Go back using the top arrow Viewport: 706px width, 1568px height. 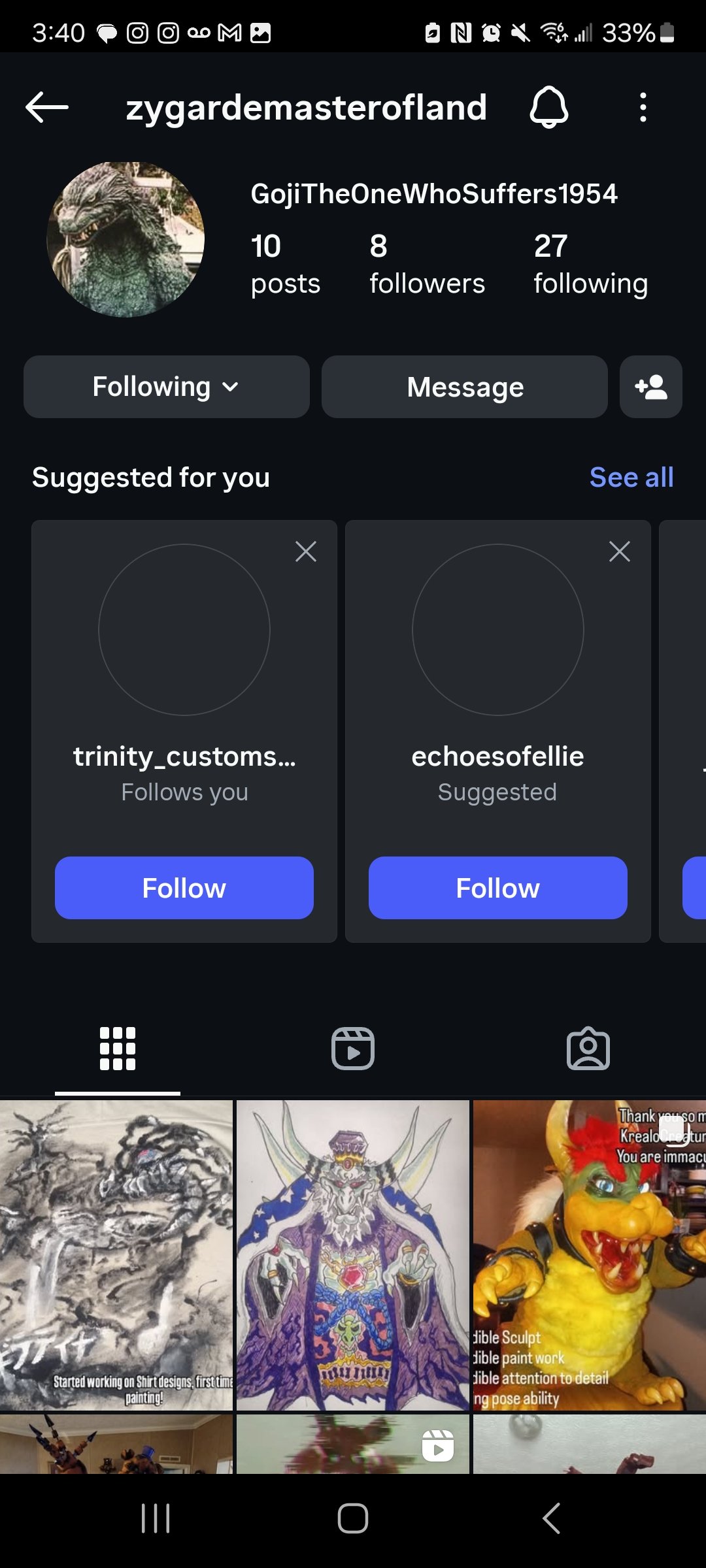pyautogui.click(x=47, y=107)
